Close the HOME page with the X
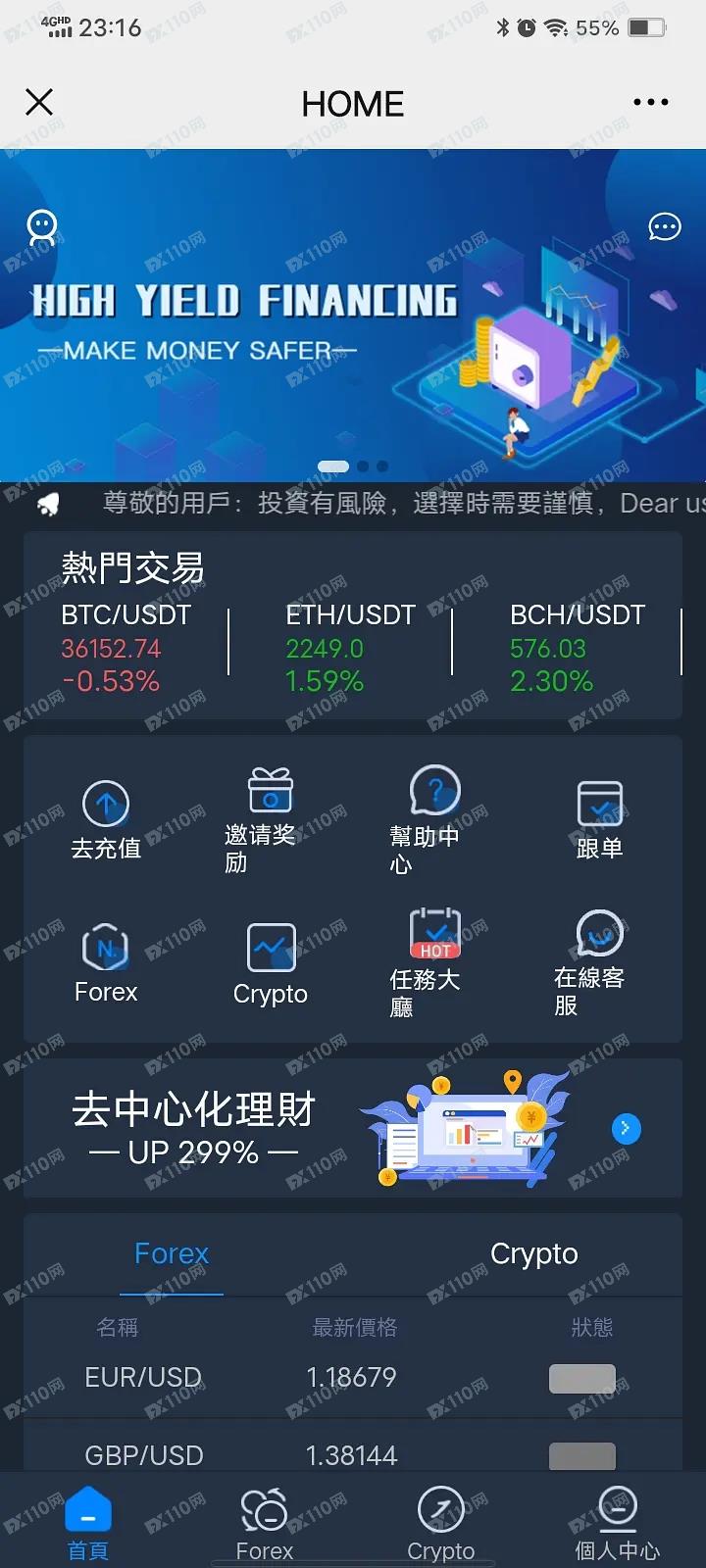 pyautogui.click(x=39, y=102)
